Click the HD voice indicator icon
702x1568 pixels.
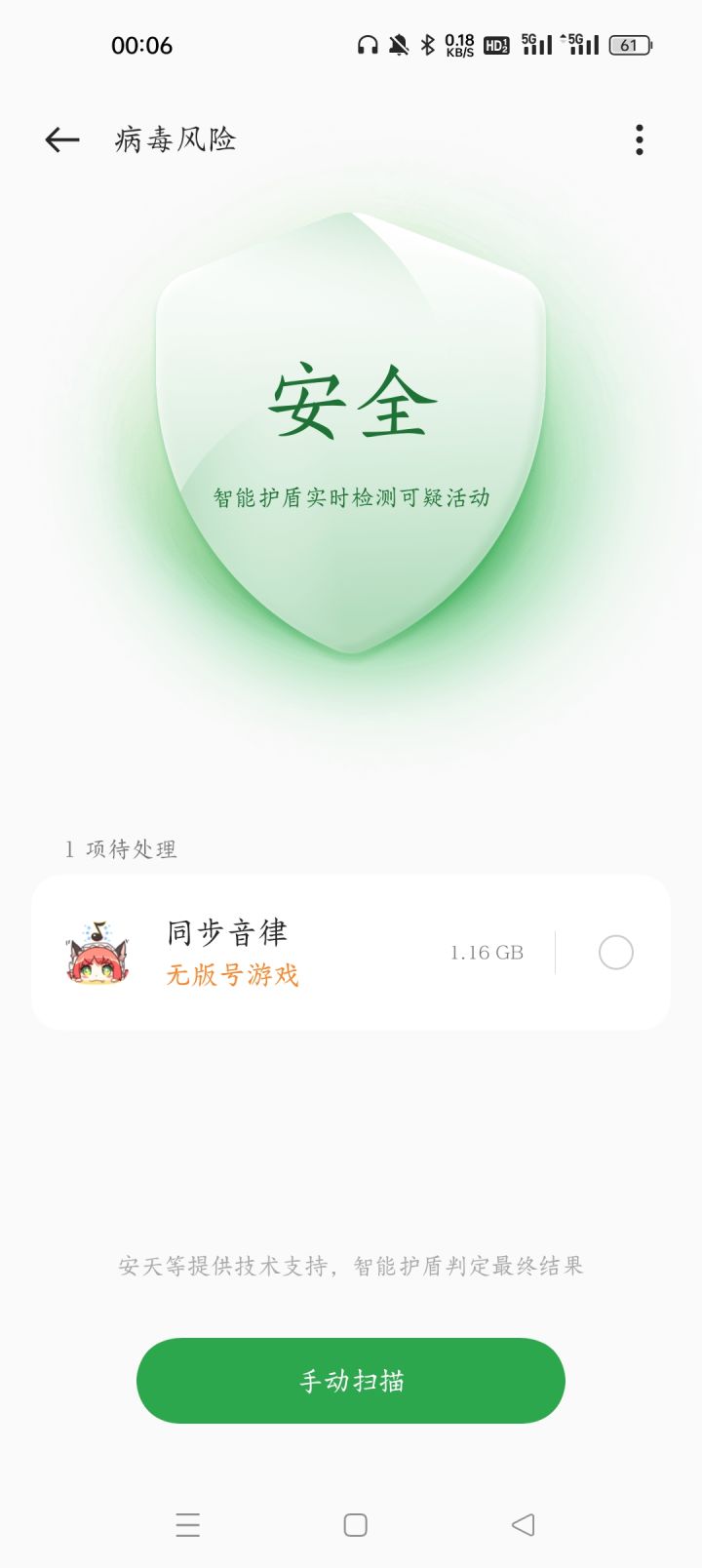[493, 44]
